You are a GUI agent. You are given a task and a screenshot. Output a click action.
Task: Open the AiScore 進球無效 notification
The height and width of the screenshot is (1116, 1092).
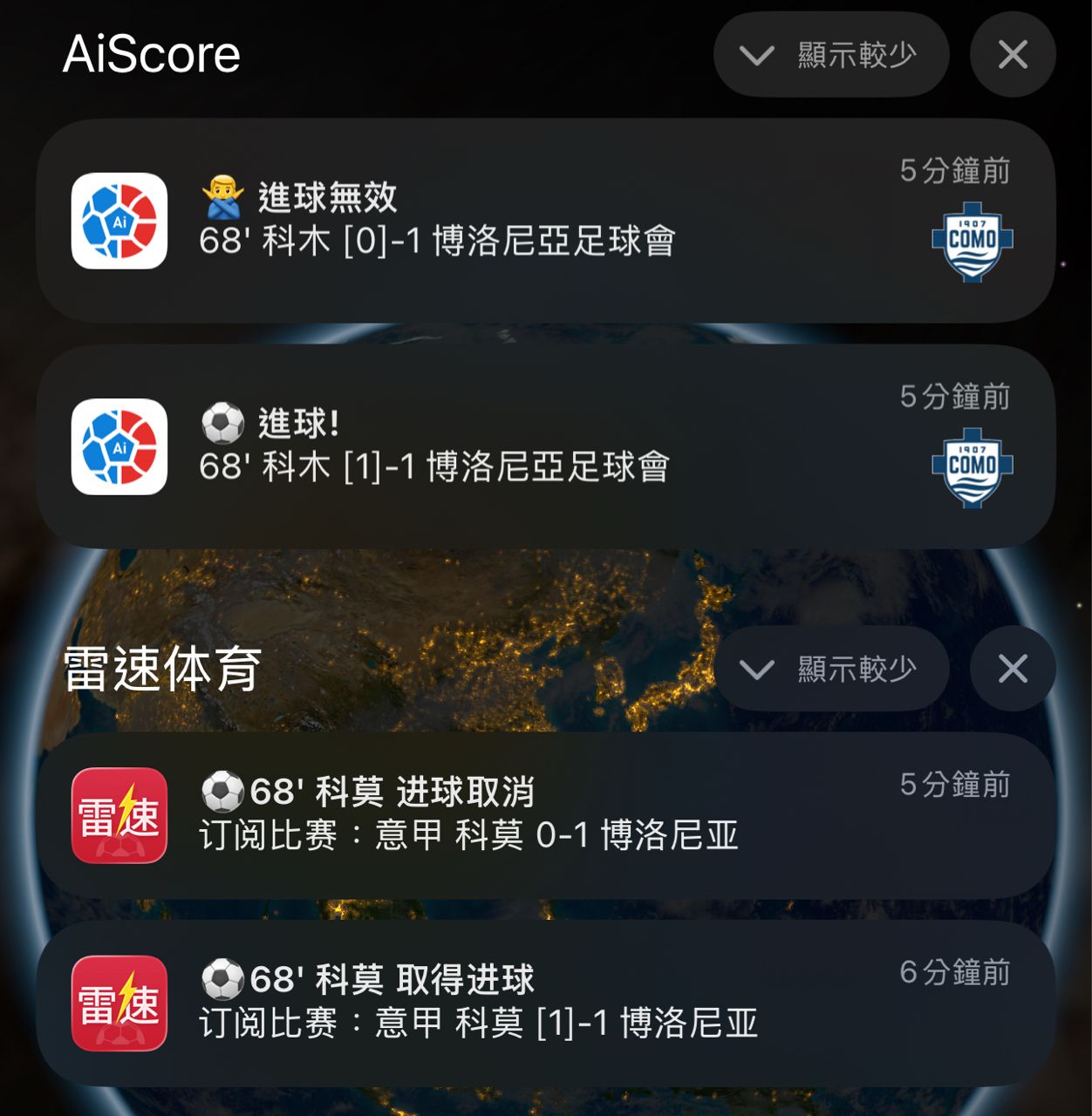545,221
